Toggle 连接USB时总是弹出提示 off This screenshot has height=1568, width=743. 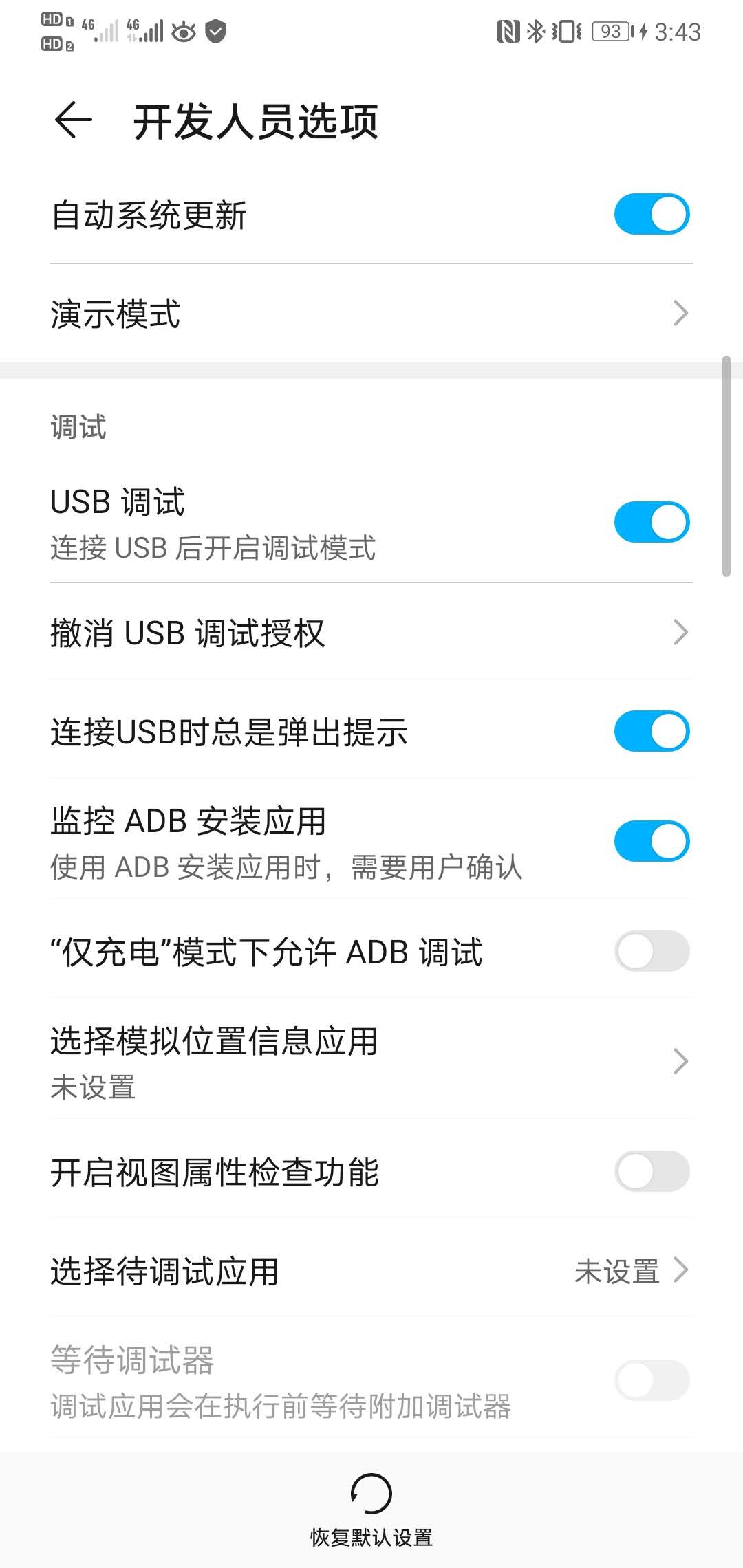pyautogui.click(x=651, y=732)
